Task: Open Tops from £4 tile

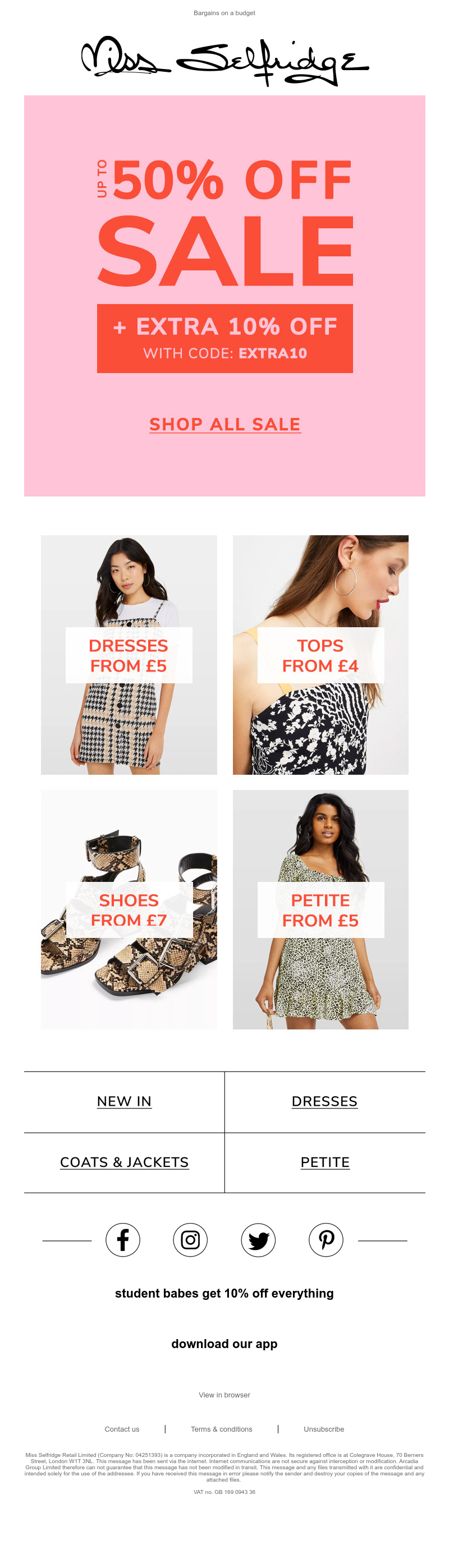Action: tap(320, 655)
